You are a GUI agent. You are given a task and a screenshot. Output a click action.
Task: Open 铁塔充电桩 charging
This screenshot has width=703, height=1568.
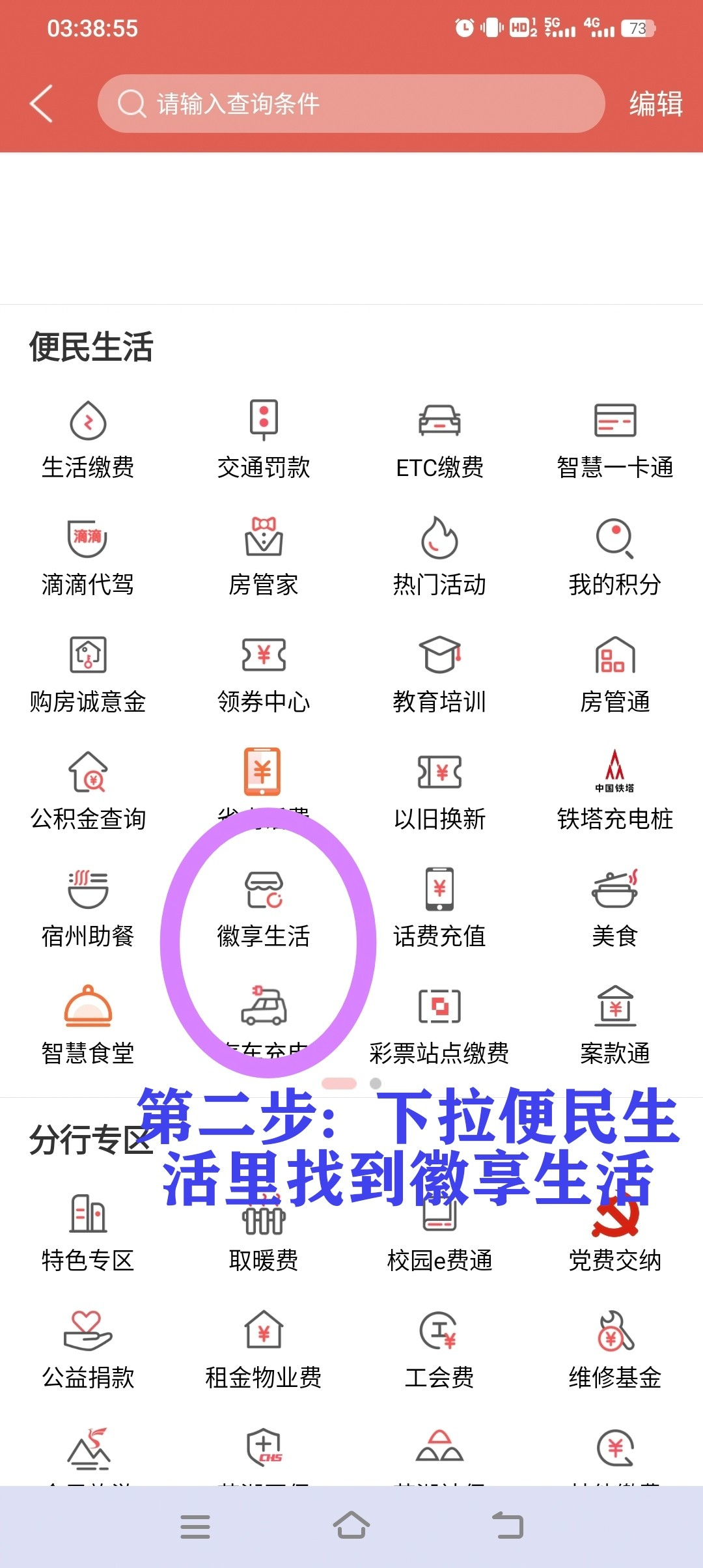point(615,791)
